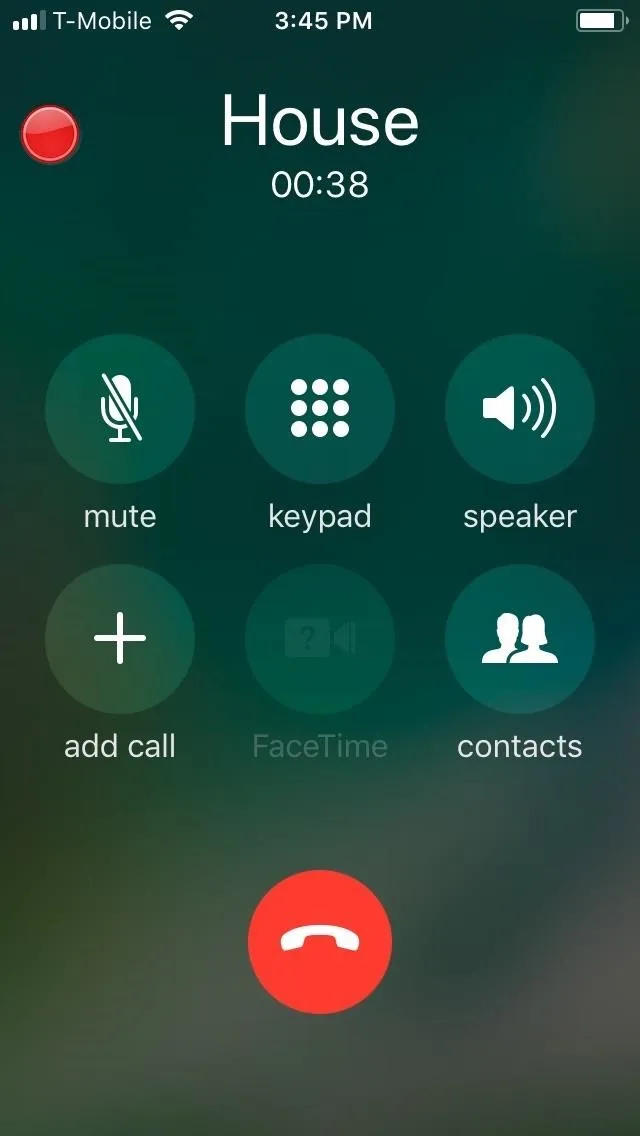This screenshot has height=1136, width=640.
Task: Mute the microphone on this call
Action: (x=120, y=409)
